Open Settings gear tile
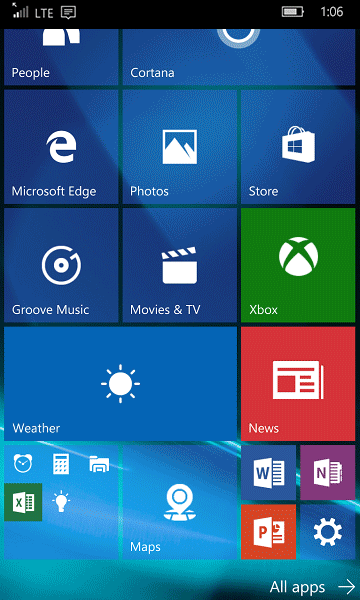This screenshot has width=360, height=600. click(x=328, y=532)
